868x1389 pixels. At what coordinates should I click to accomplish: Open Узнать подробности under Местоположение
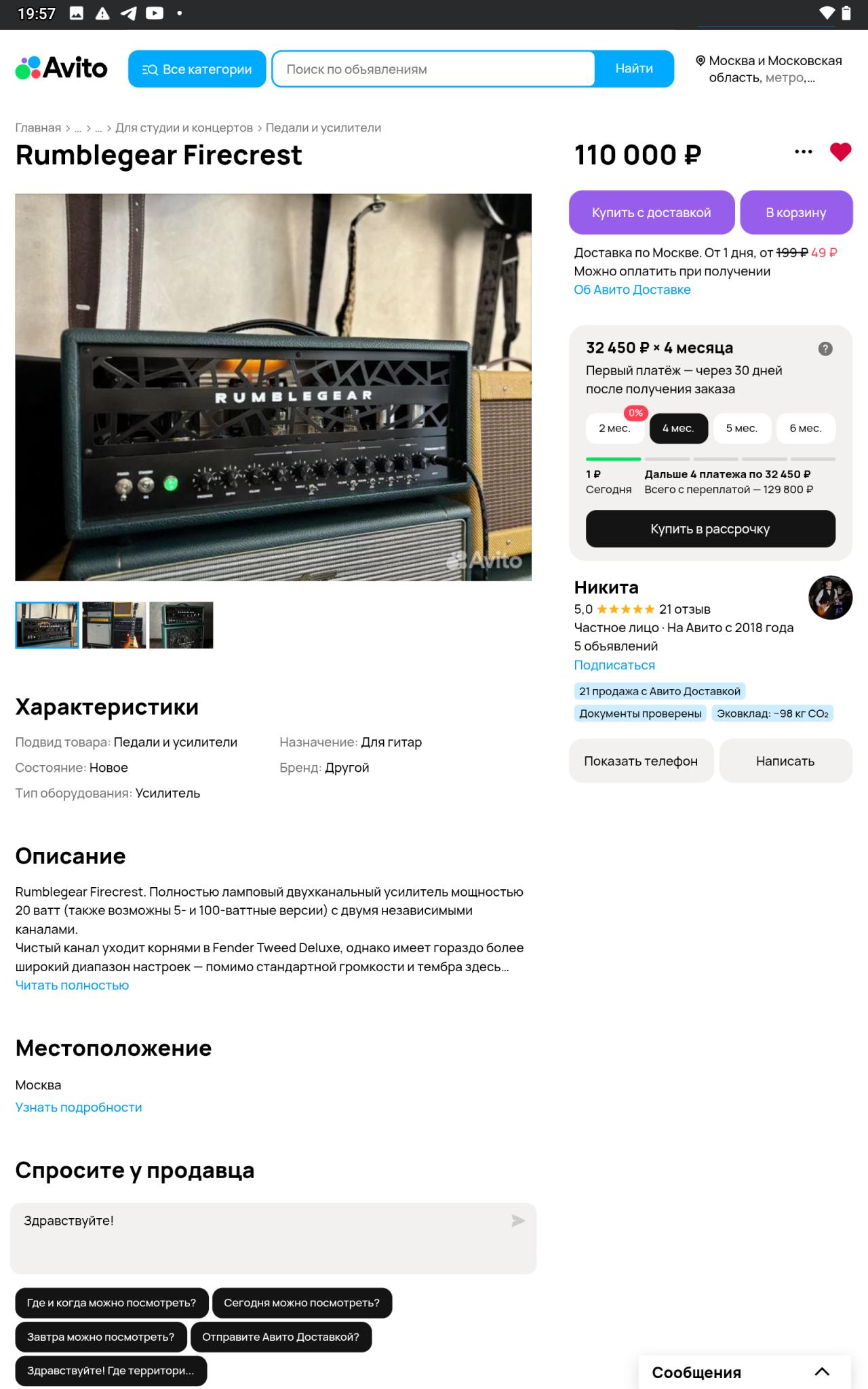79,1108
